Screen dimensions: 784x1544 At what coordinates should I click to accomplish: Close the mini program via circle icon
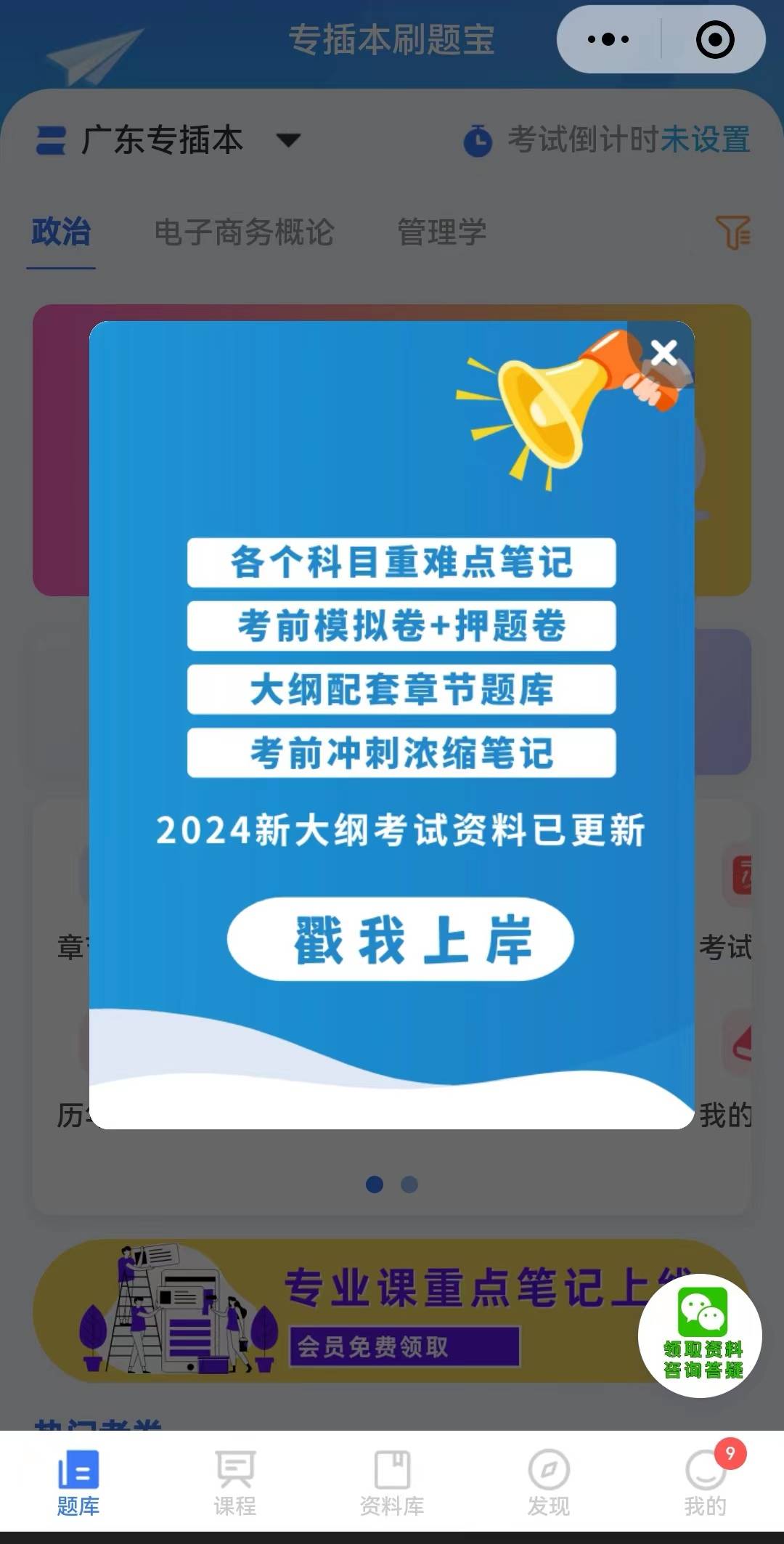click(x=714, y=39)
